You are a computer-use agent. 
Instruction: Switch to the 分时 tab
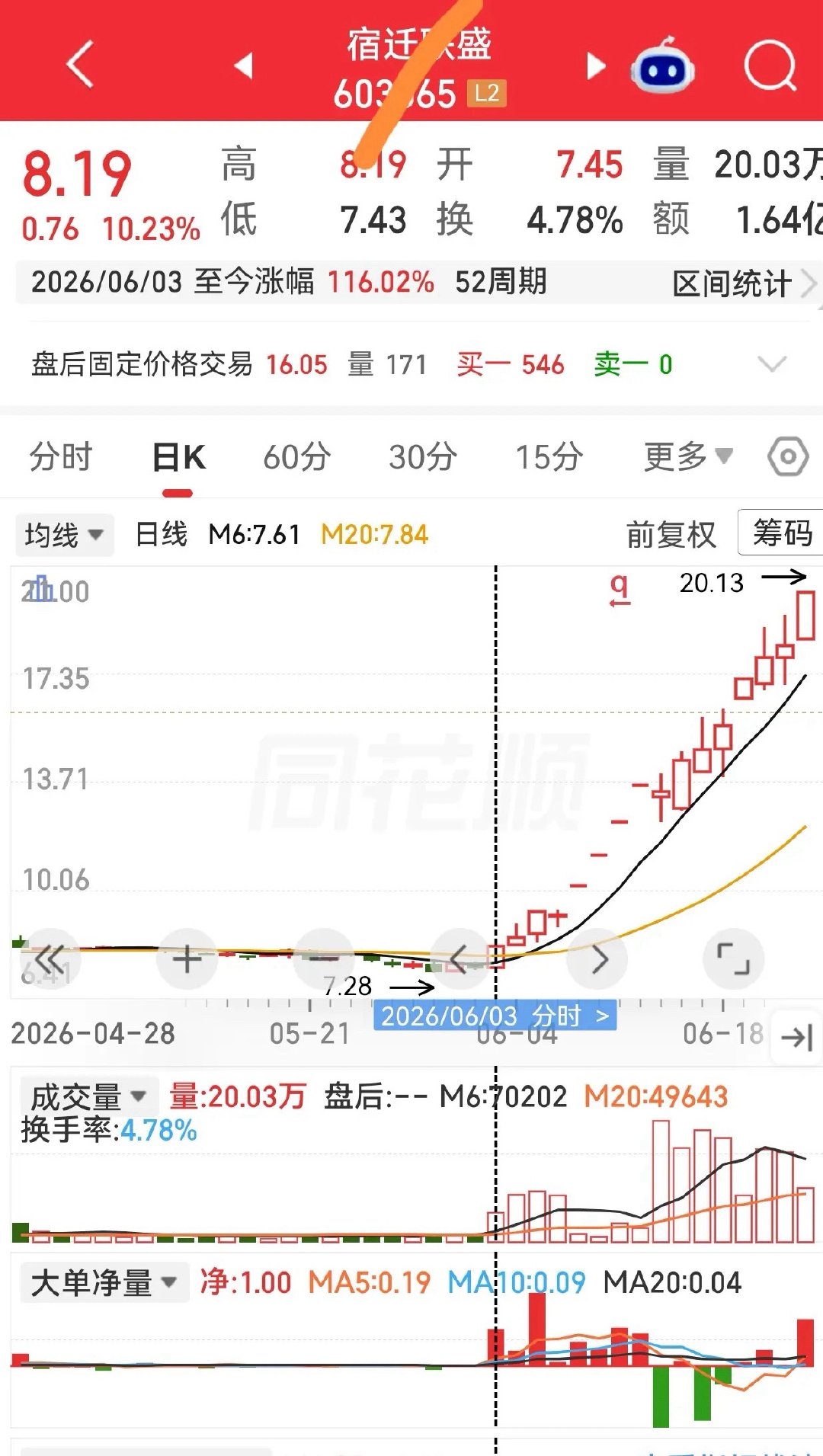tap(61, 457)
